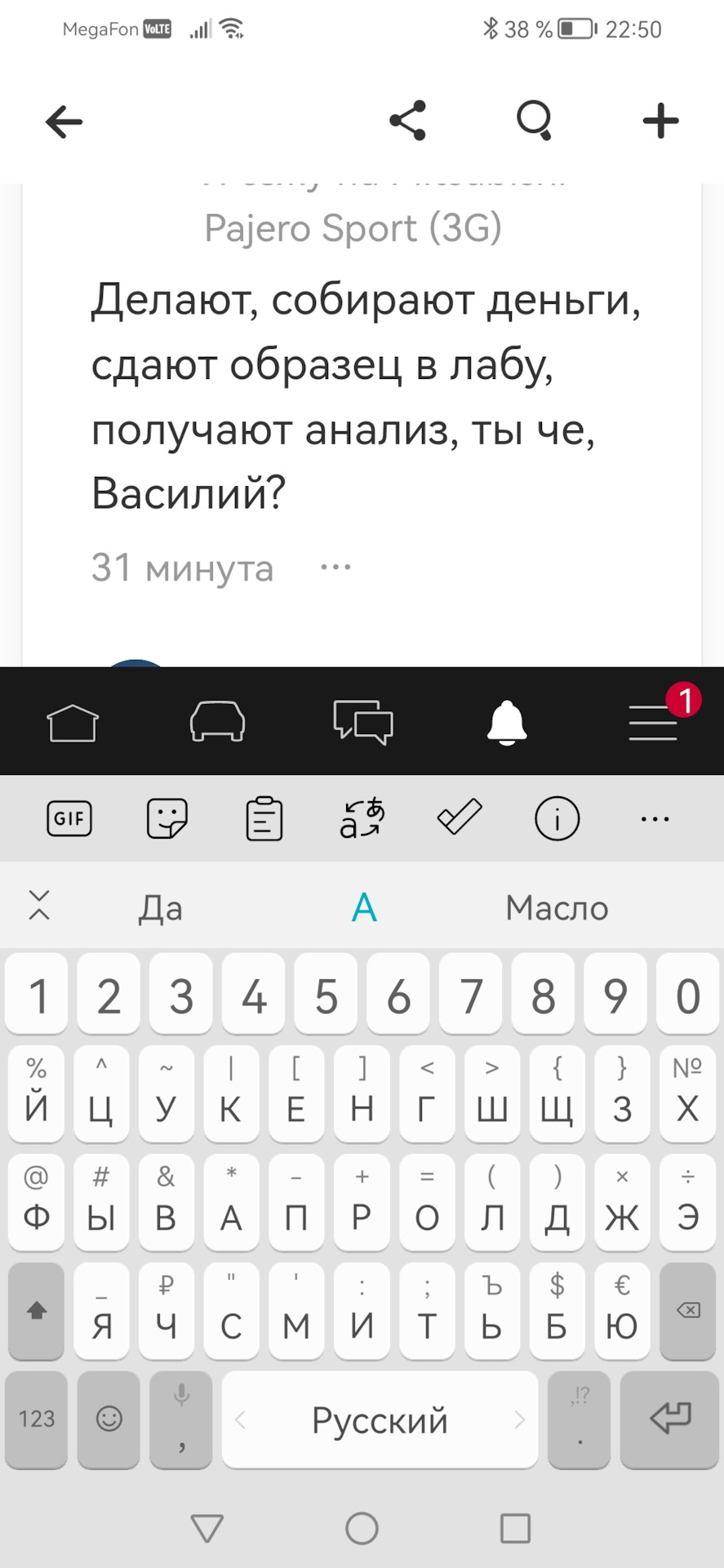Open the keyboard clipboard

pyautogui.click(x=264, y=818)
